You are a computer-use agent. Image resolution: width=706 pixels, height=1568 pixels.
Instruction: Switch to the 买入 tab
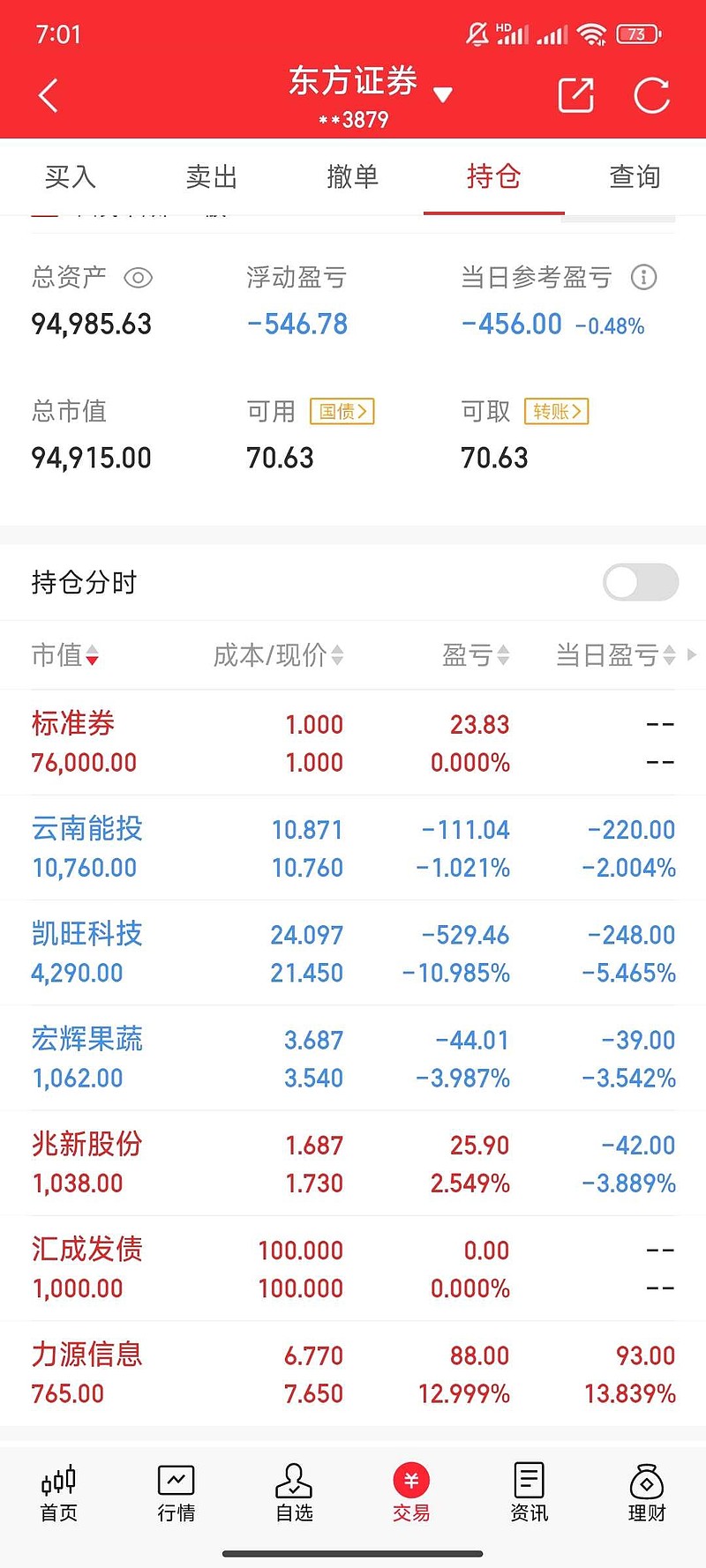pyautogui.click(x=71, y=177)
